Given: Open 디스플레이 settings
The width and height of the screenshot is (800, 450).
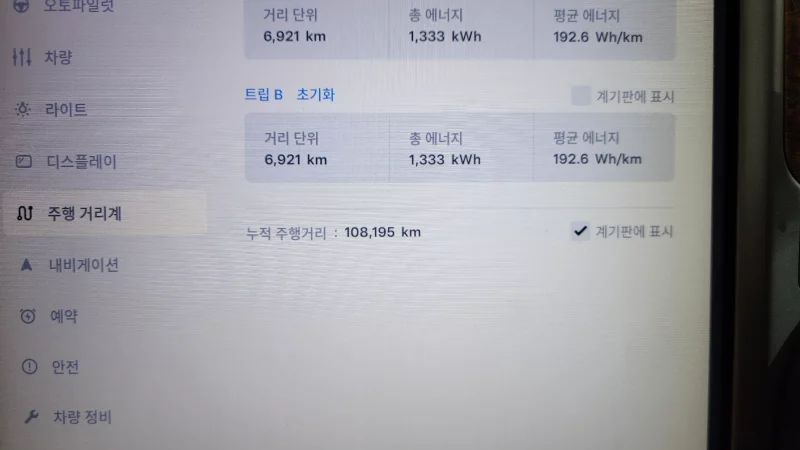Looking at the screenshot, I should click(81, 161).
